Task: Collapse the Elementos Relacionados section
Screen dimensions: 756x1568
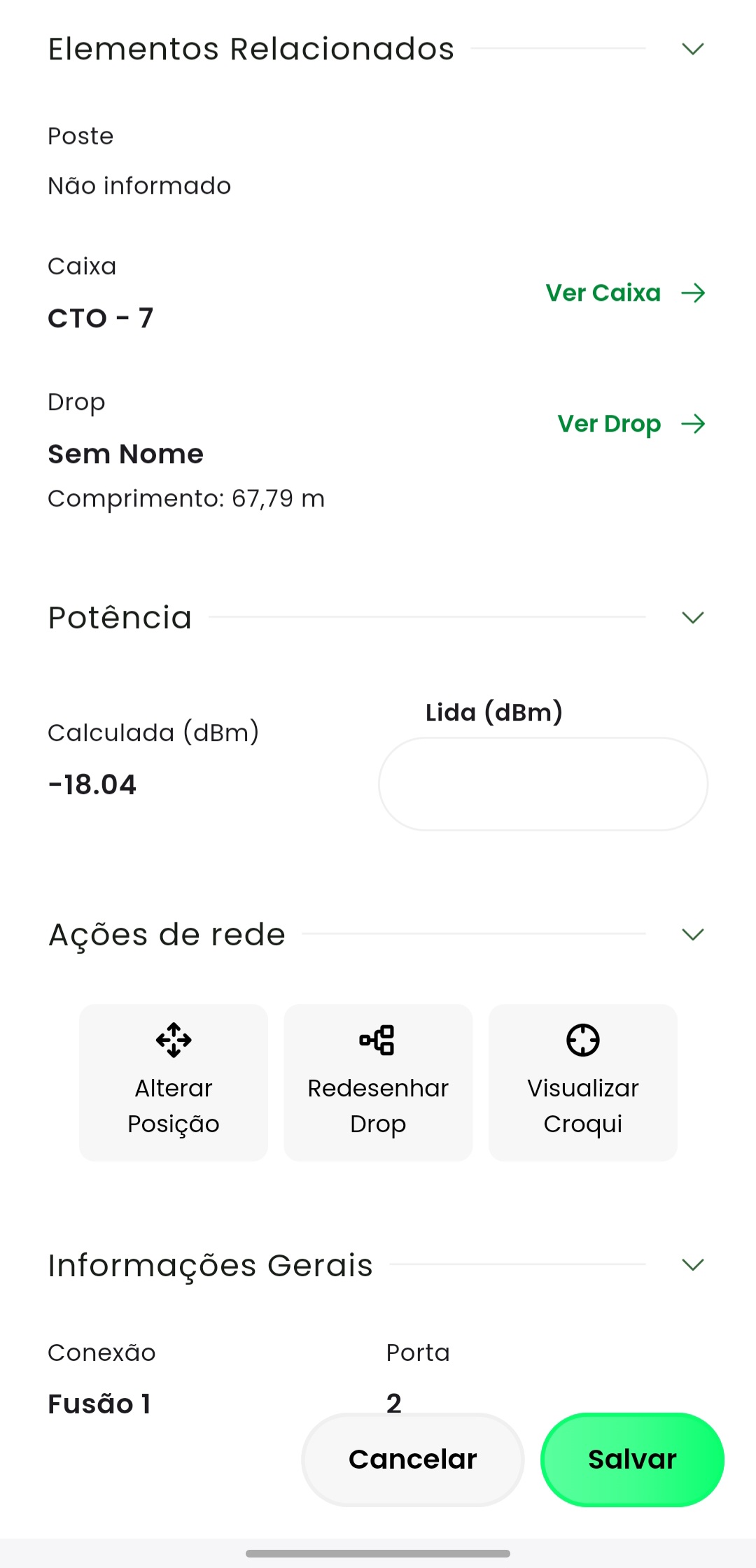Action: (x=692, y=49)
